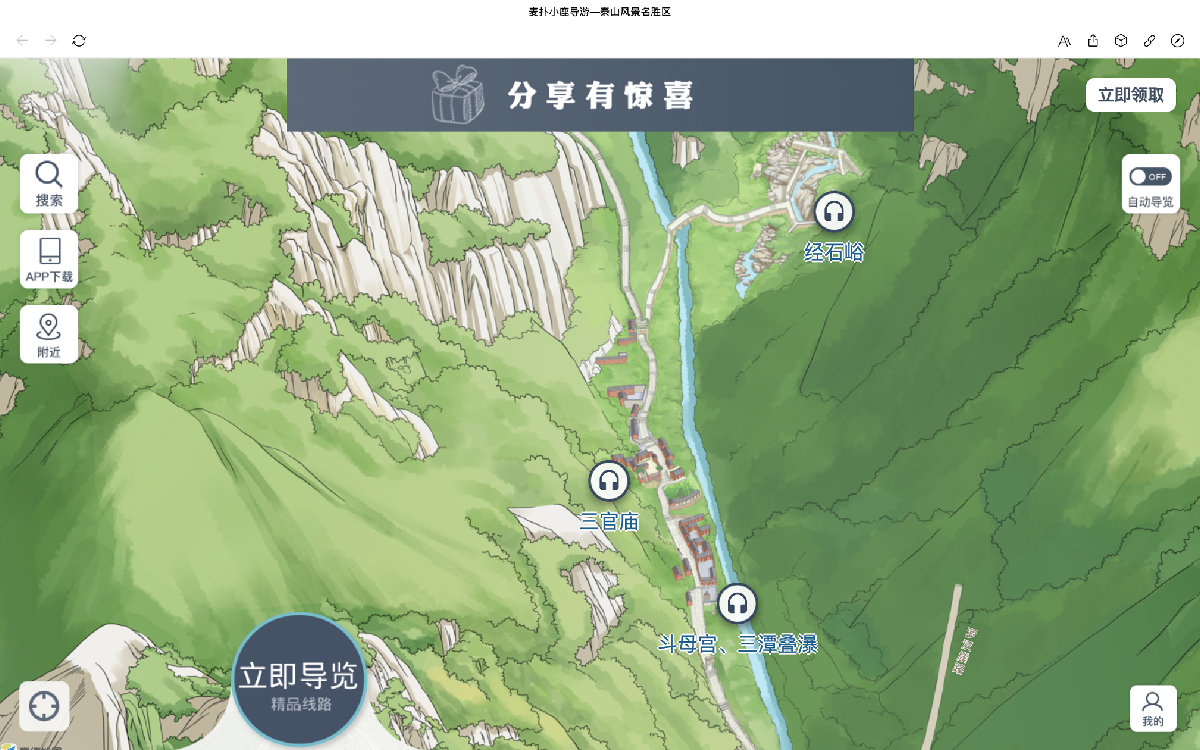Go back in the browser toolbar

pyautogui.click(x=22, y=40)
